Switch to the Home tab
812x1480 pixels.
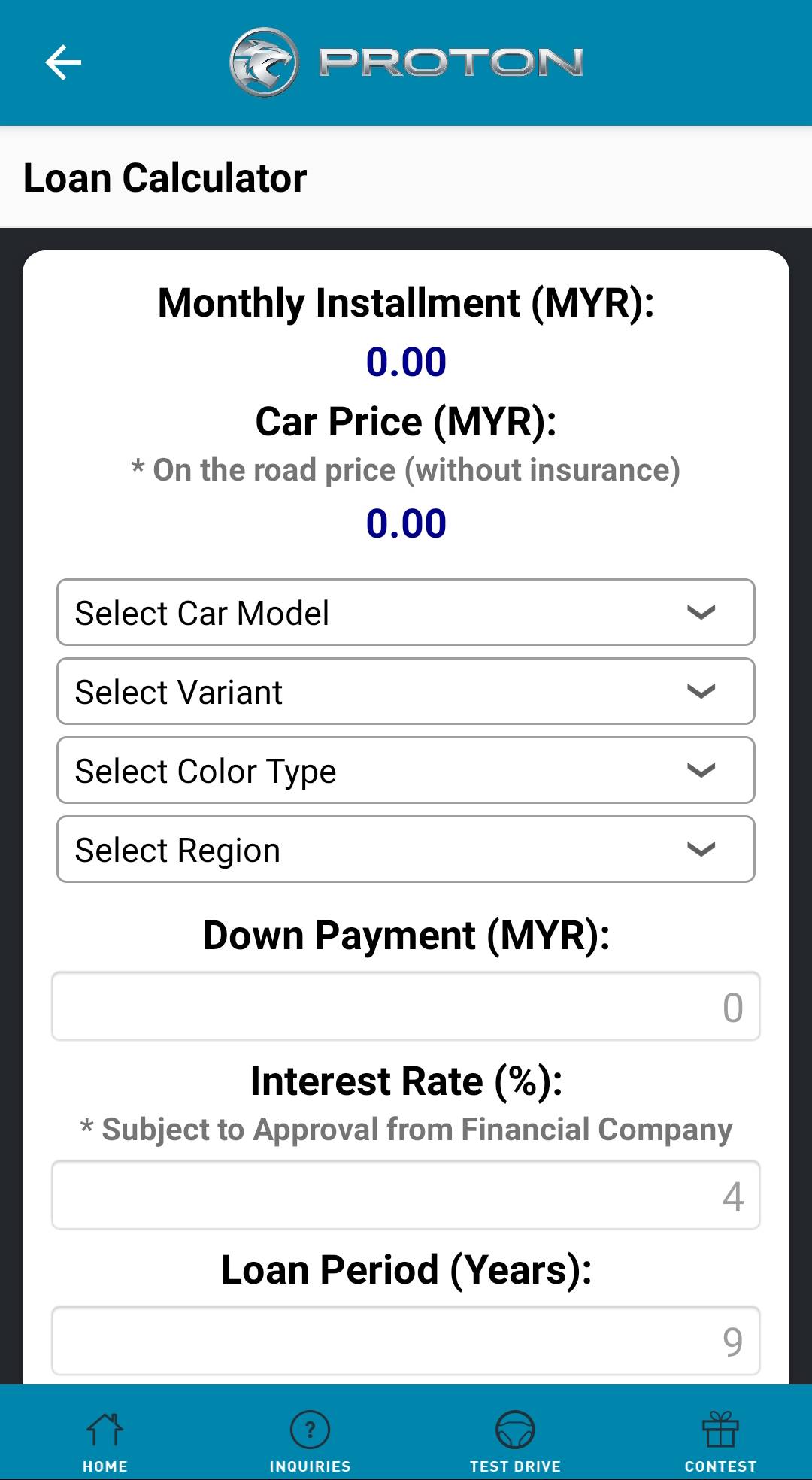click(x=105, y=1439)
